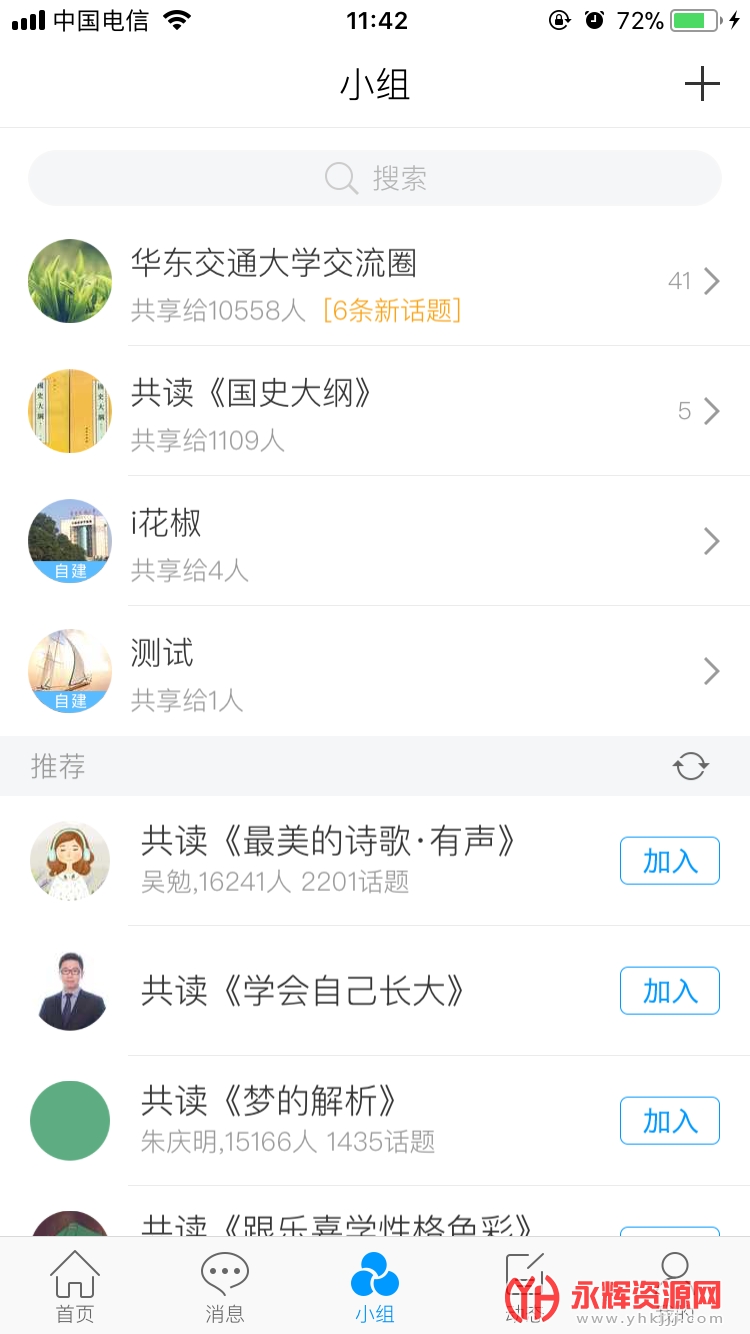Join 共读《梦的解析》 with 加入
Image resolution: width=750 pixels, height=1334 pixels.
669,1121
